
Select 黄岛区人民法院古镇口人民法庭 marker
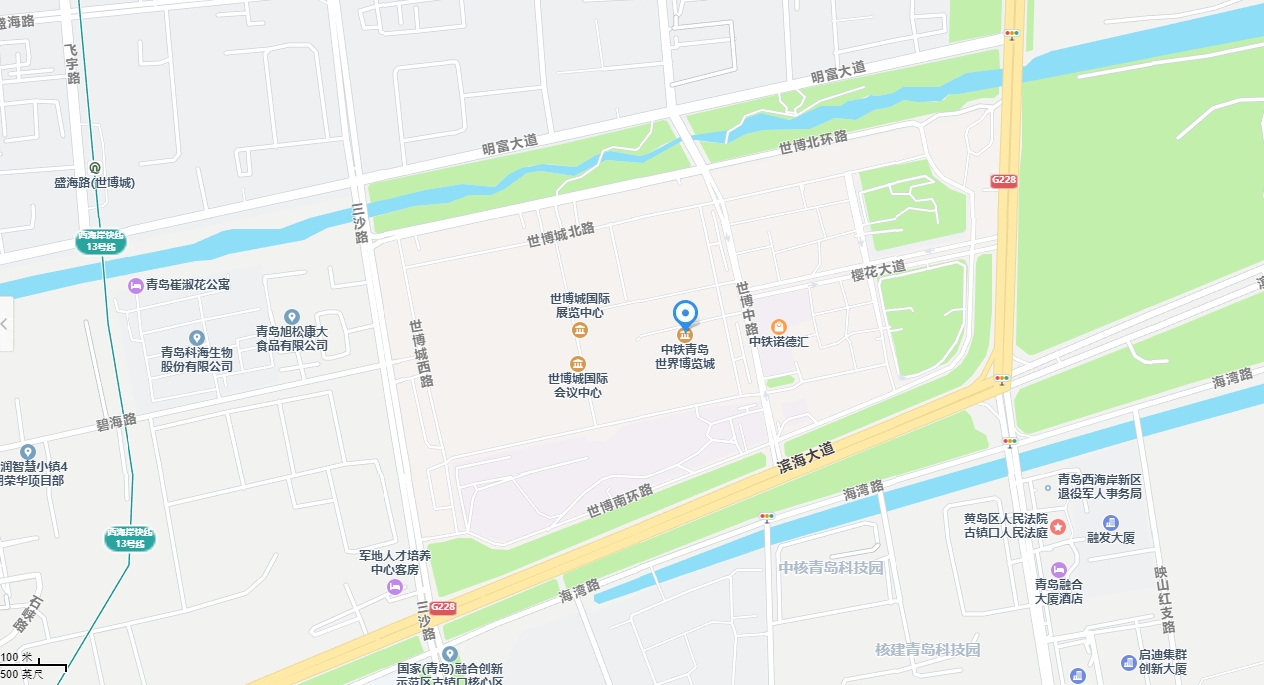click(1057, 526)
